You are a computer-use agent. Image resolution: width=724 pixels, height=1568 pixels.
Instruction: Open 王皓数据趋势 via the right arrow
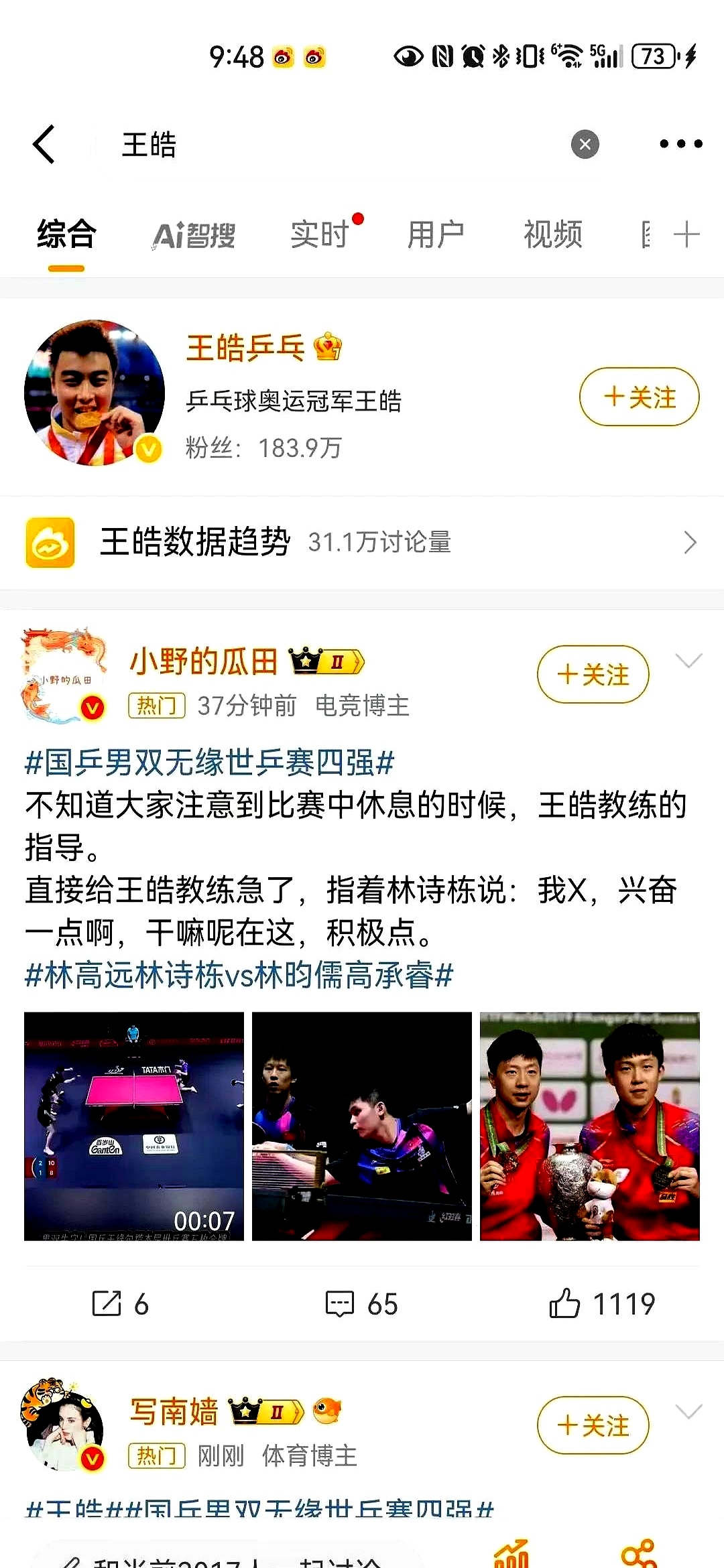(x=690, y=541)
